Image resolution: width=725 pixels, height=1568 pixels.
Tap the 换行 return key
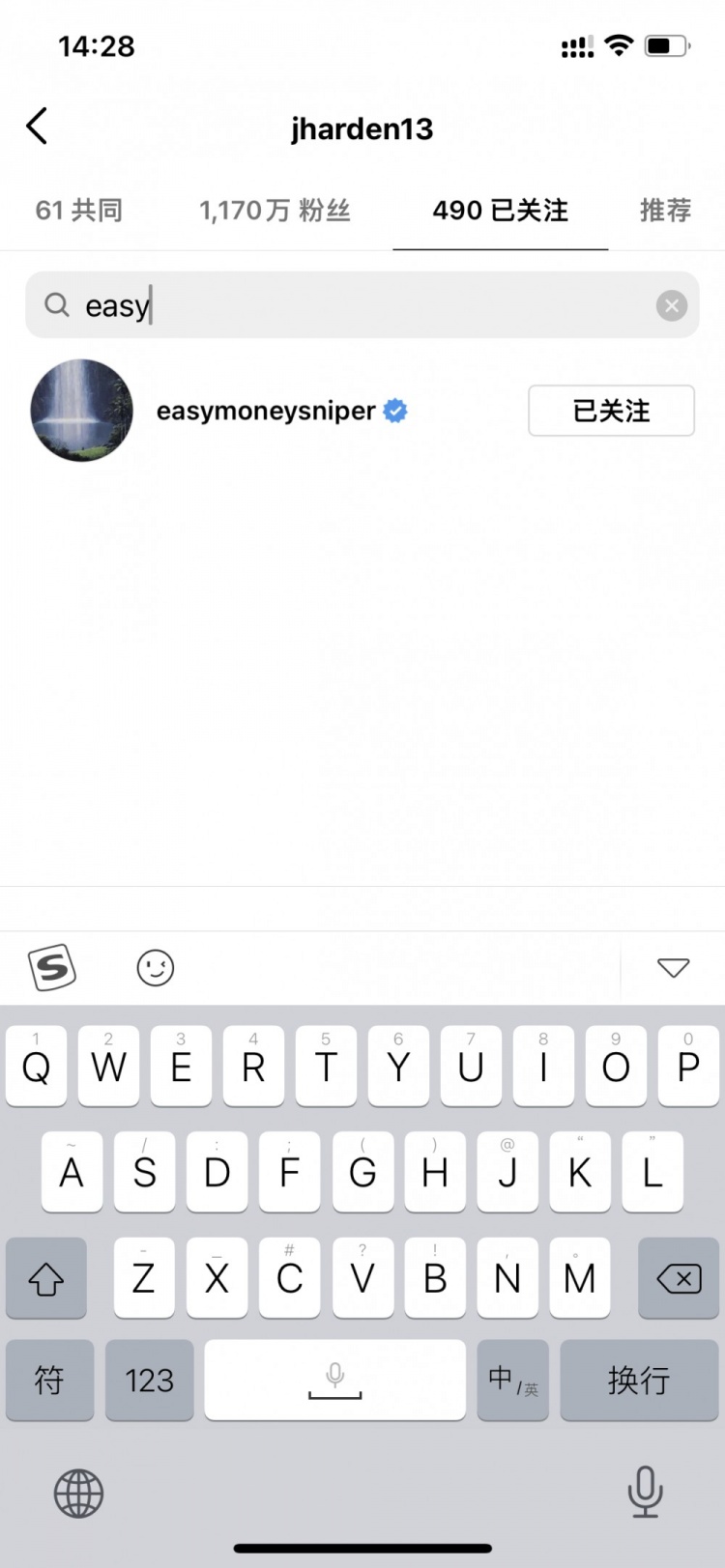coord(638,1380)
